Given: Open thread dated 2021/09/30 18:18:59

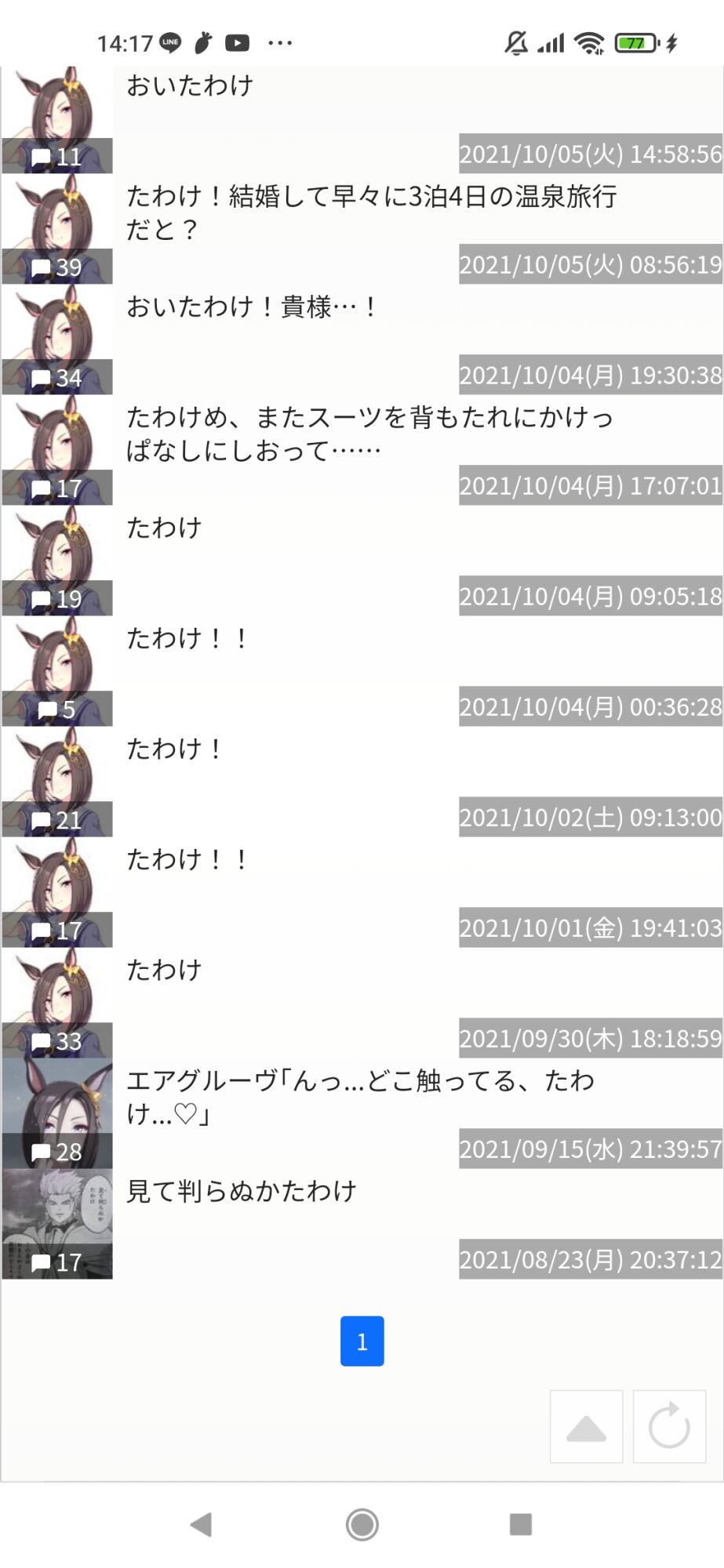Looking at the screenshot, I should (362, 1003).
